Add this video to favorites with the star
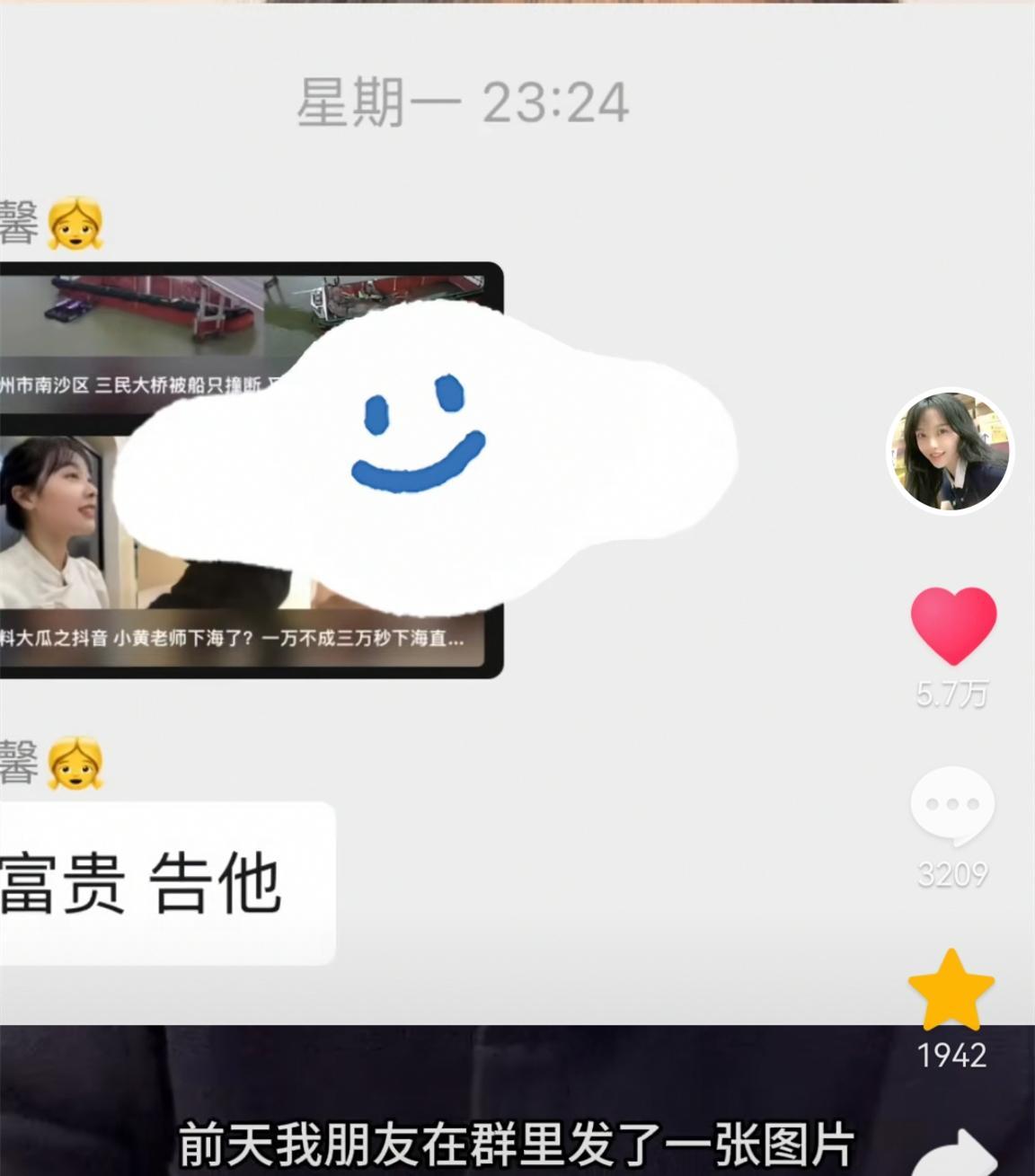The height and width of the screenshot is (1176, 1035). [951, 989]
